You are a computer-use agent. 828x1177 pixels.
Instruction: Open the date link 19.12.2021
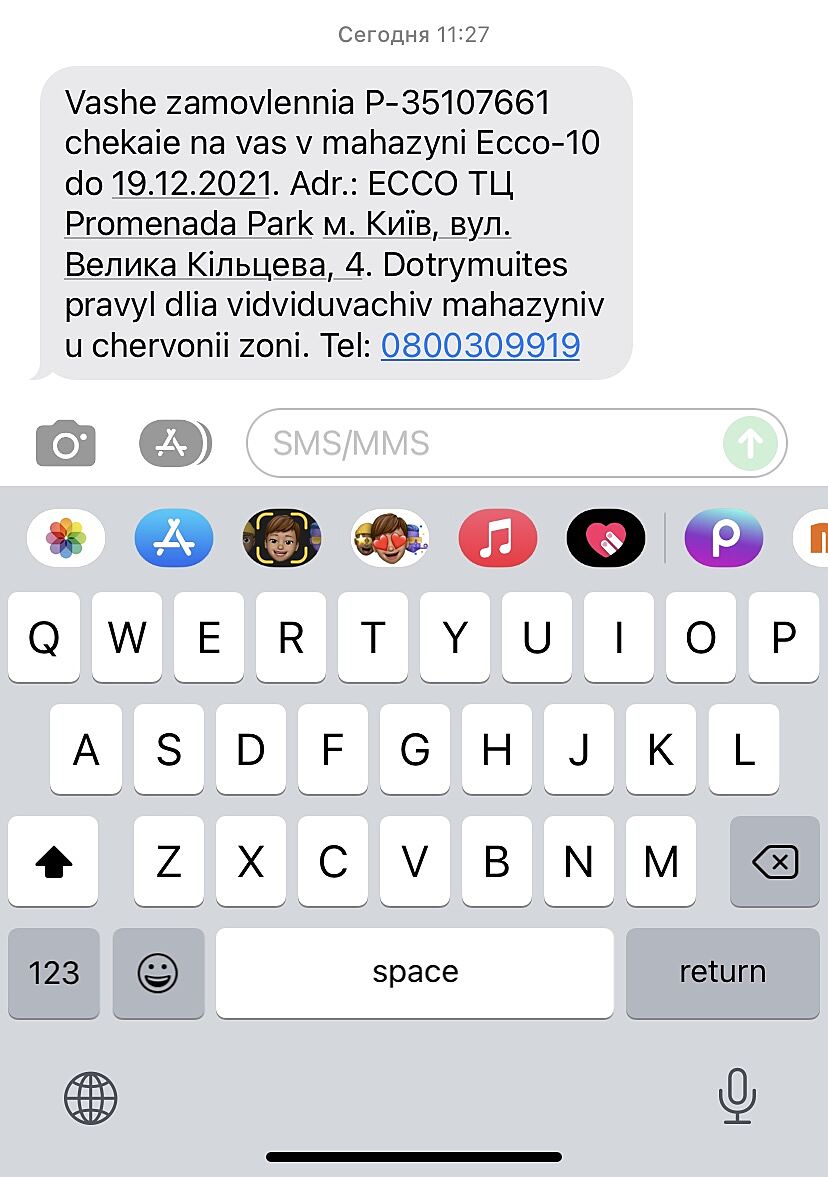[x=191, y=184]
